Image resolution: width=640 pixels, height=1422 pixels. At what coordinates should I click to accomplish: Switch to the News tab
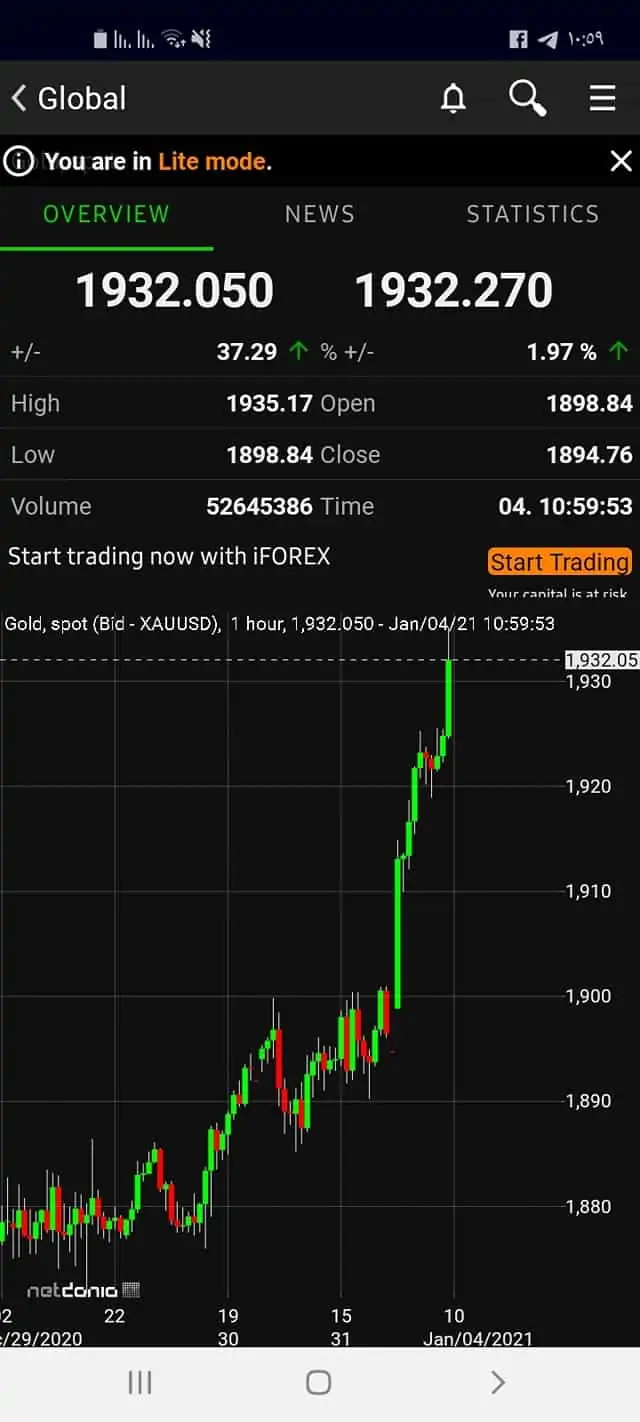click(320, 214)
